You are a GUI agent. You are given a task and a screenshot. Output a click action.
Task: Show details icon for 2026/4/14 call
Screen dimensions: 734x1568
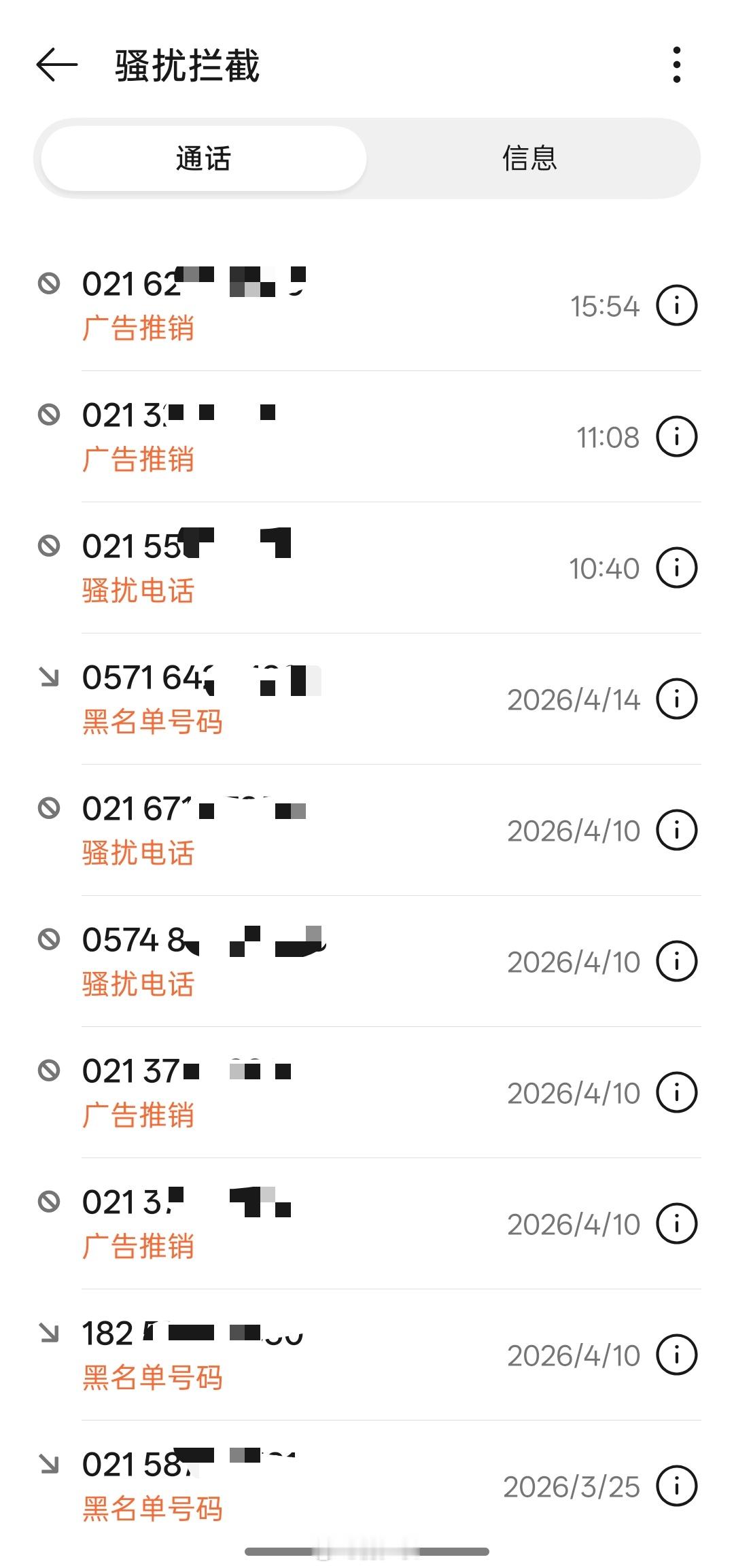[x=676, y=699]
